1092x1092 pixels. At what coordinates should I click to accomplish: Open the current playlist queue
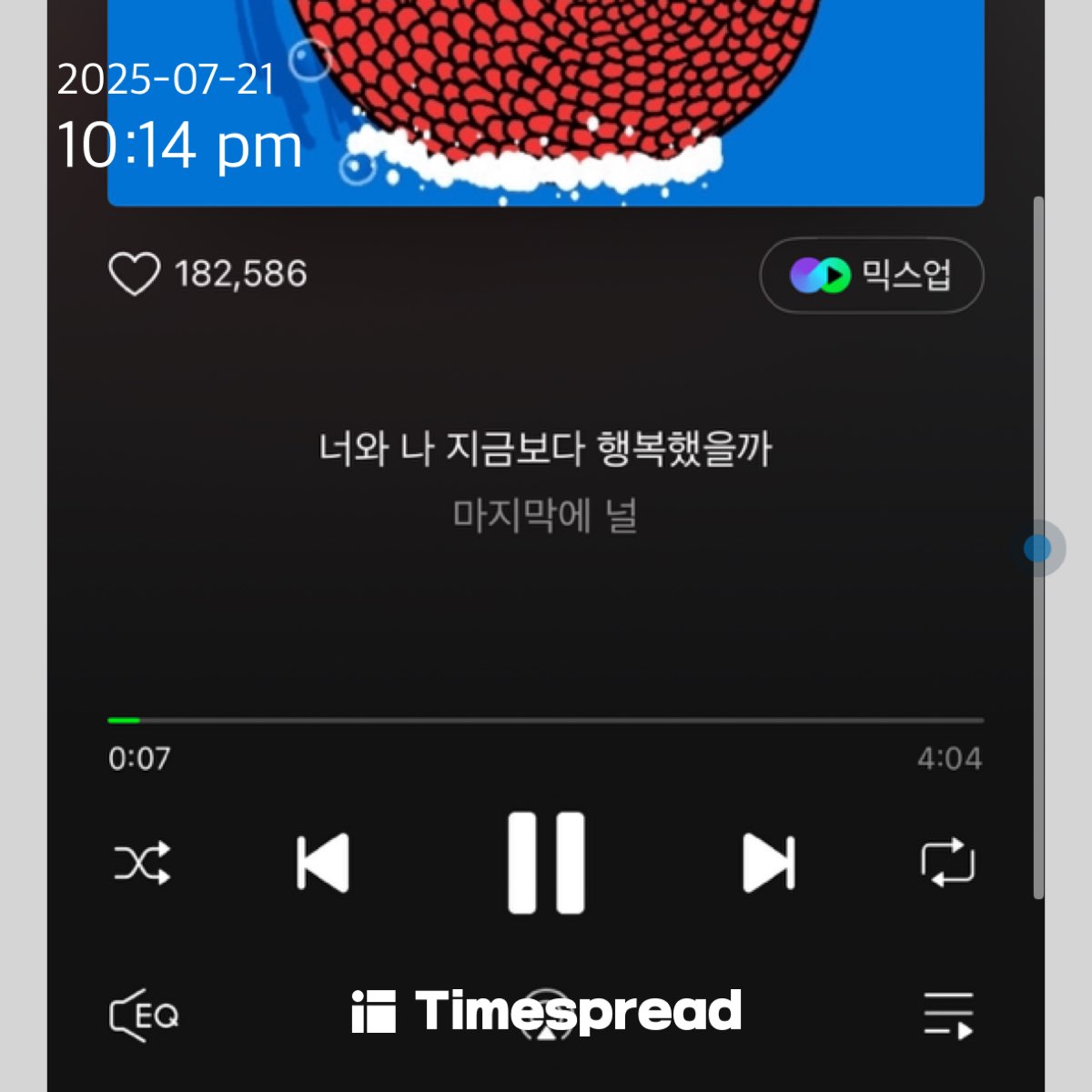tap(948, 1015)
